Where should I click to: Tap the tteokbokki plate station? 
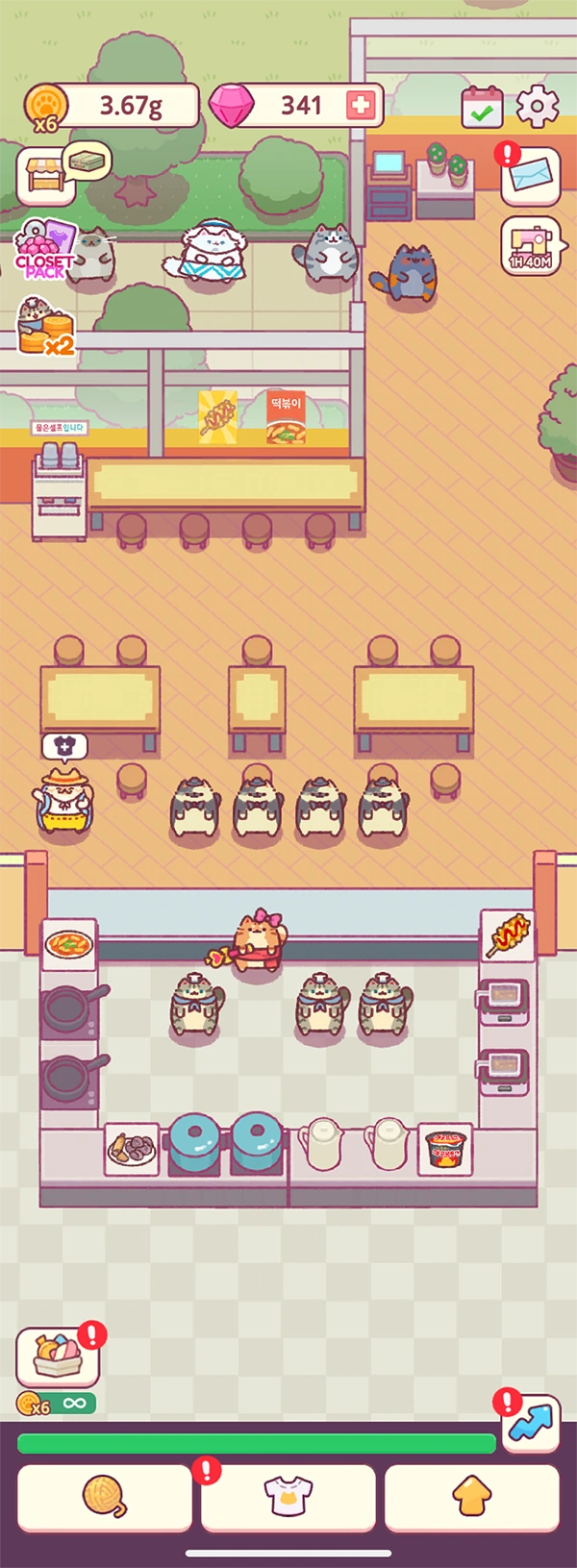pyautogui.click(x=68, y=944)
